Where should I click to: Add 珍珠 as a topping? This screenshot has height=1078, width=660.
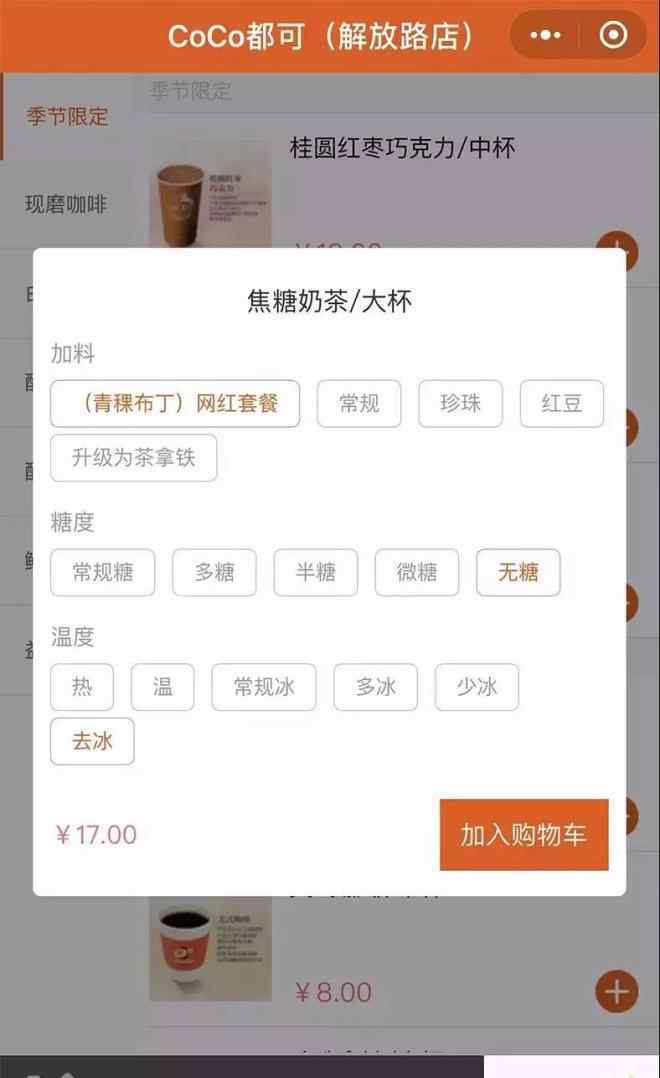coord(460,404)
